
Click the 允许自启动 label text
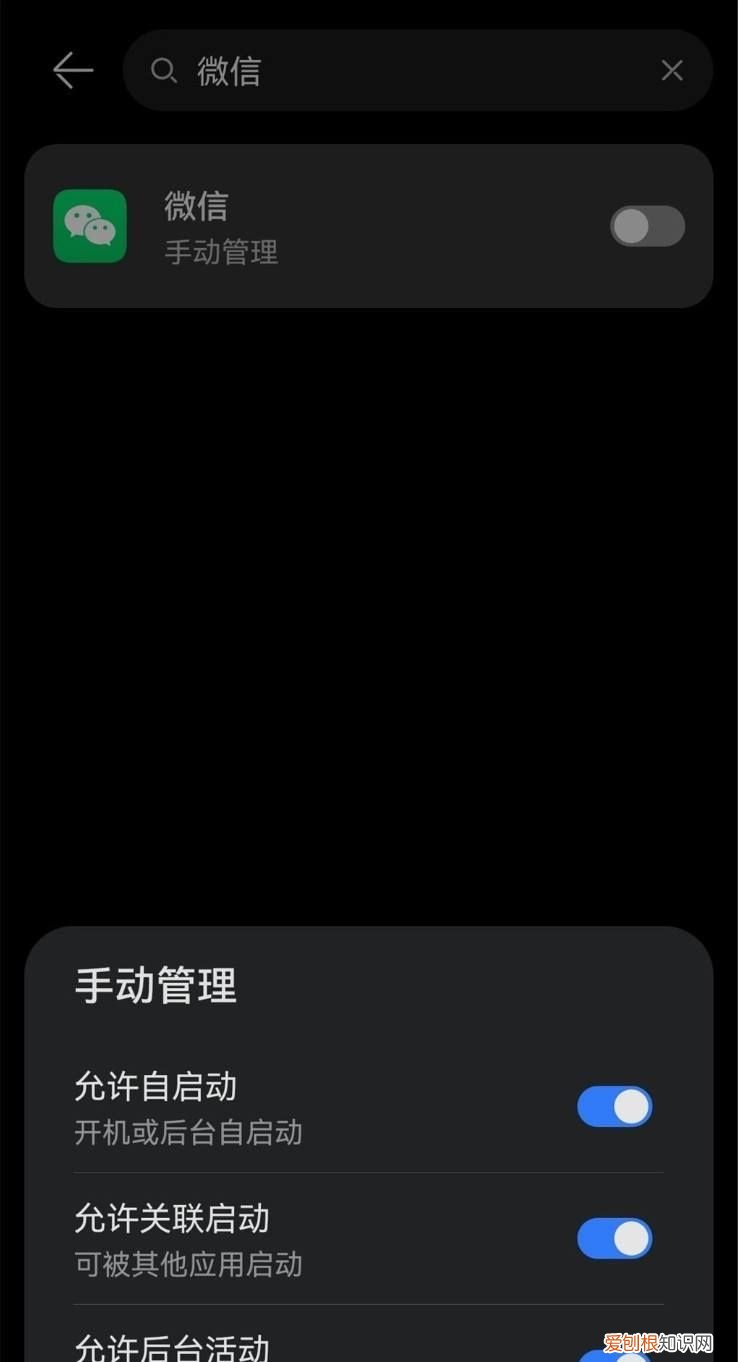[x=157, y=1088]
